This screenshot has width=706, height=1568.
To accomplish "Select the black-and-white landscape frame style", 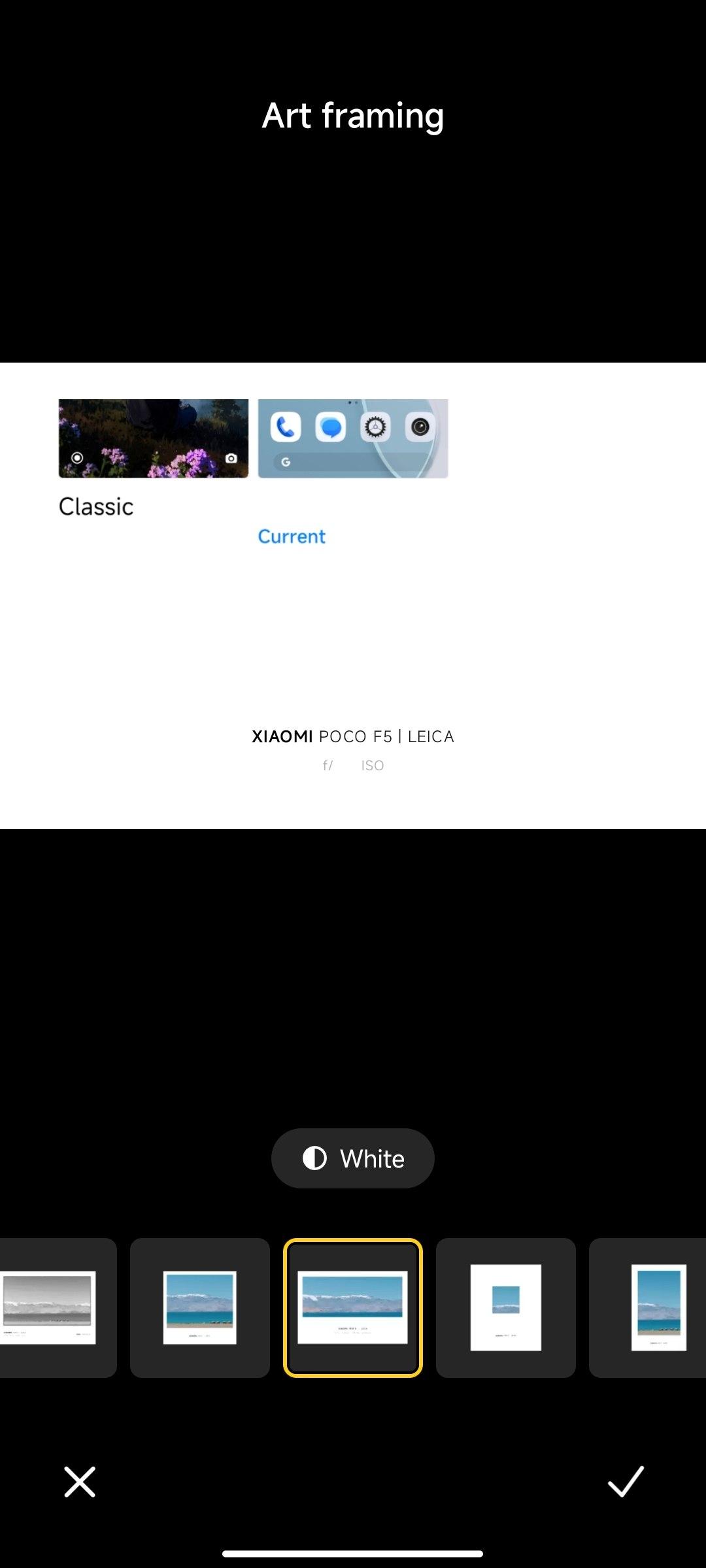I will pos(58,1308).
